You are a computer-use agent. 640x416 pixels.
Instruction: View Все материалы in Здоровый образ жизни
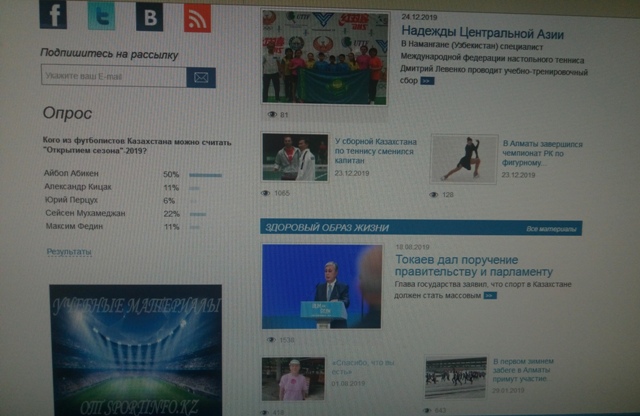[x=551, y=227]
